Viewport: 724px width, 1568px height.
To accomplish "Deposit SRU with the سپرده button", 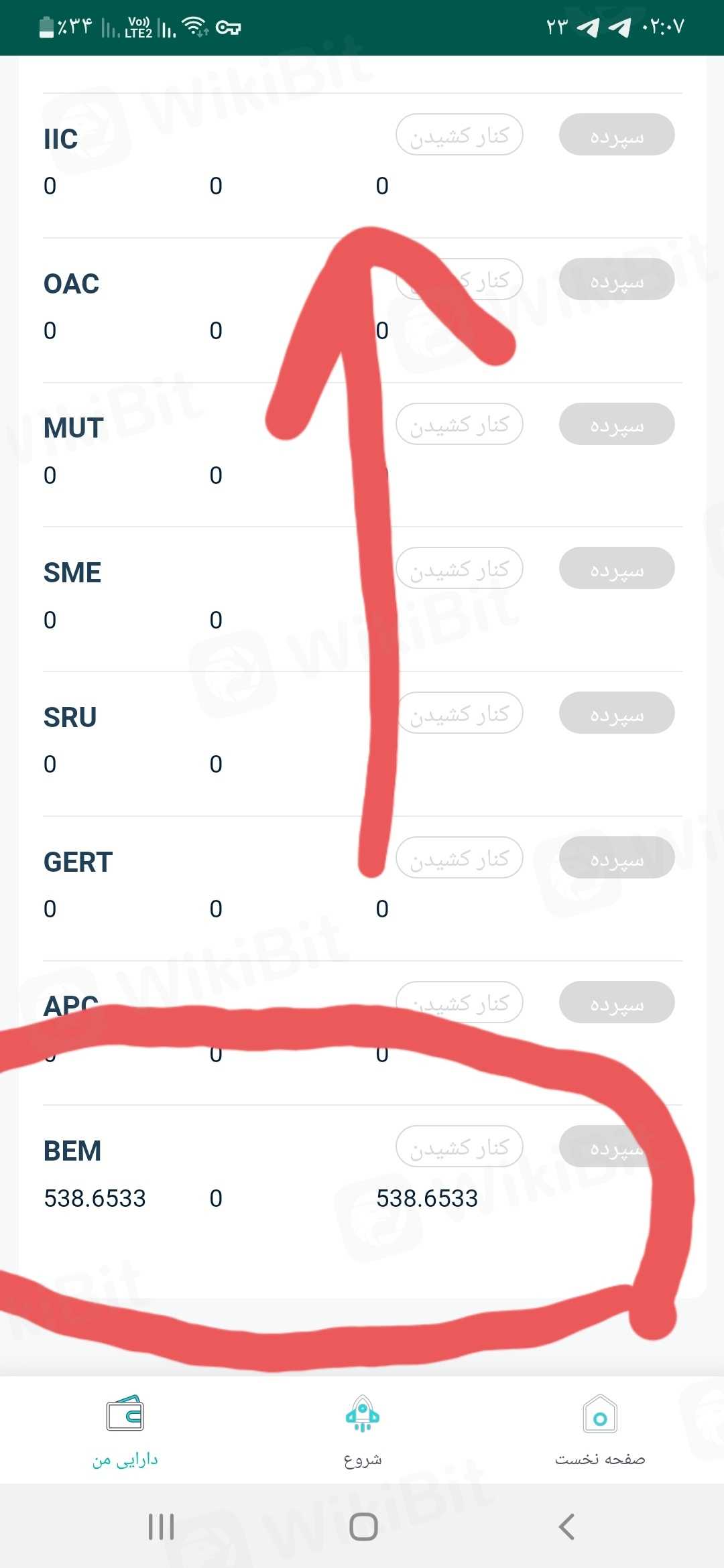I will pyautogui.click(x=617, y=713).
